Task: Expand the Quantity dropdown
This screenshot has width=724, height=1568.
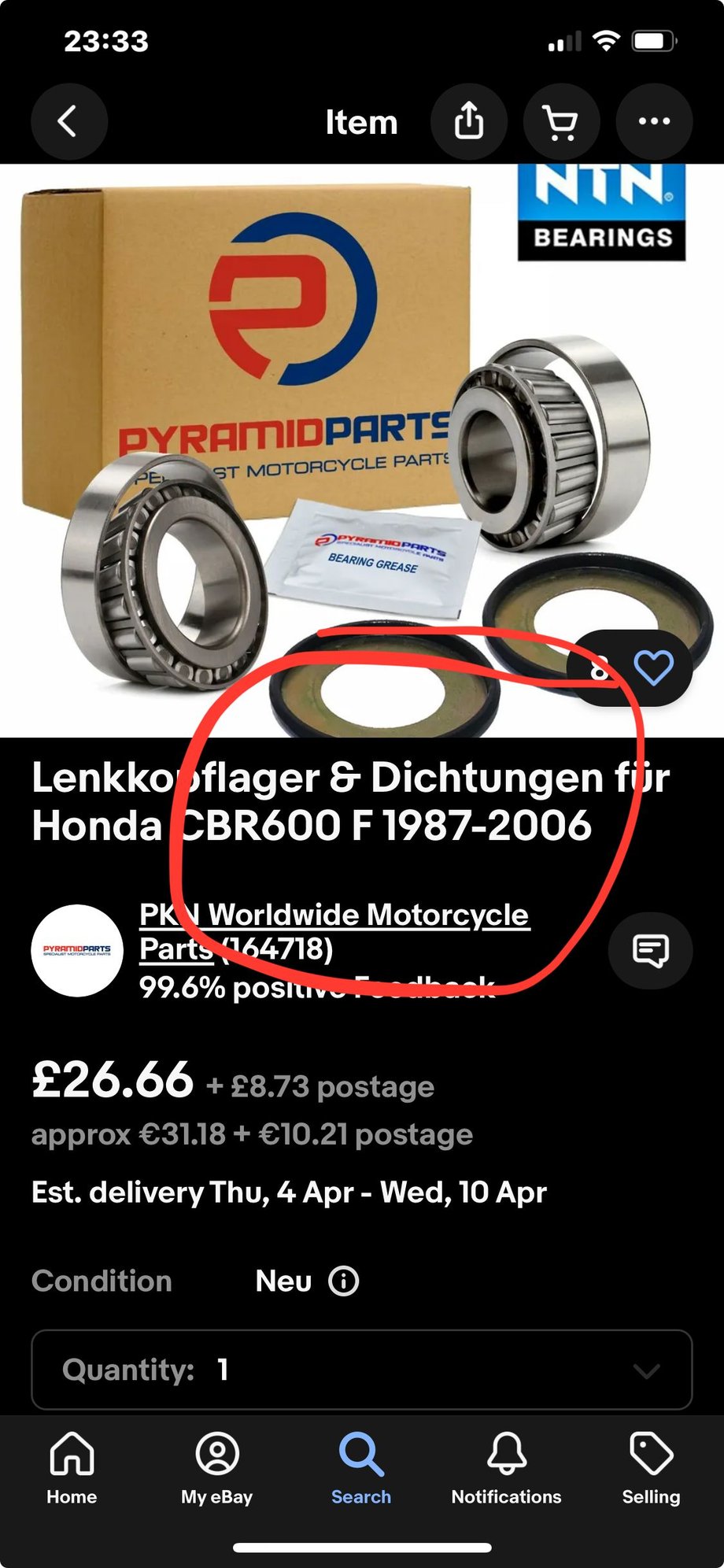Action: pos(362,1370)
